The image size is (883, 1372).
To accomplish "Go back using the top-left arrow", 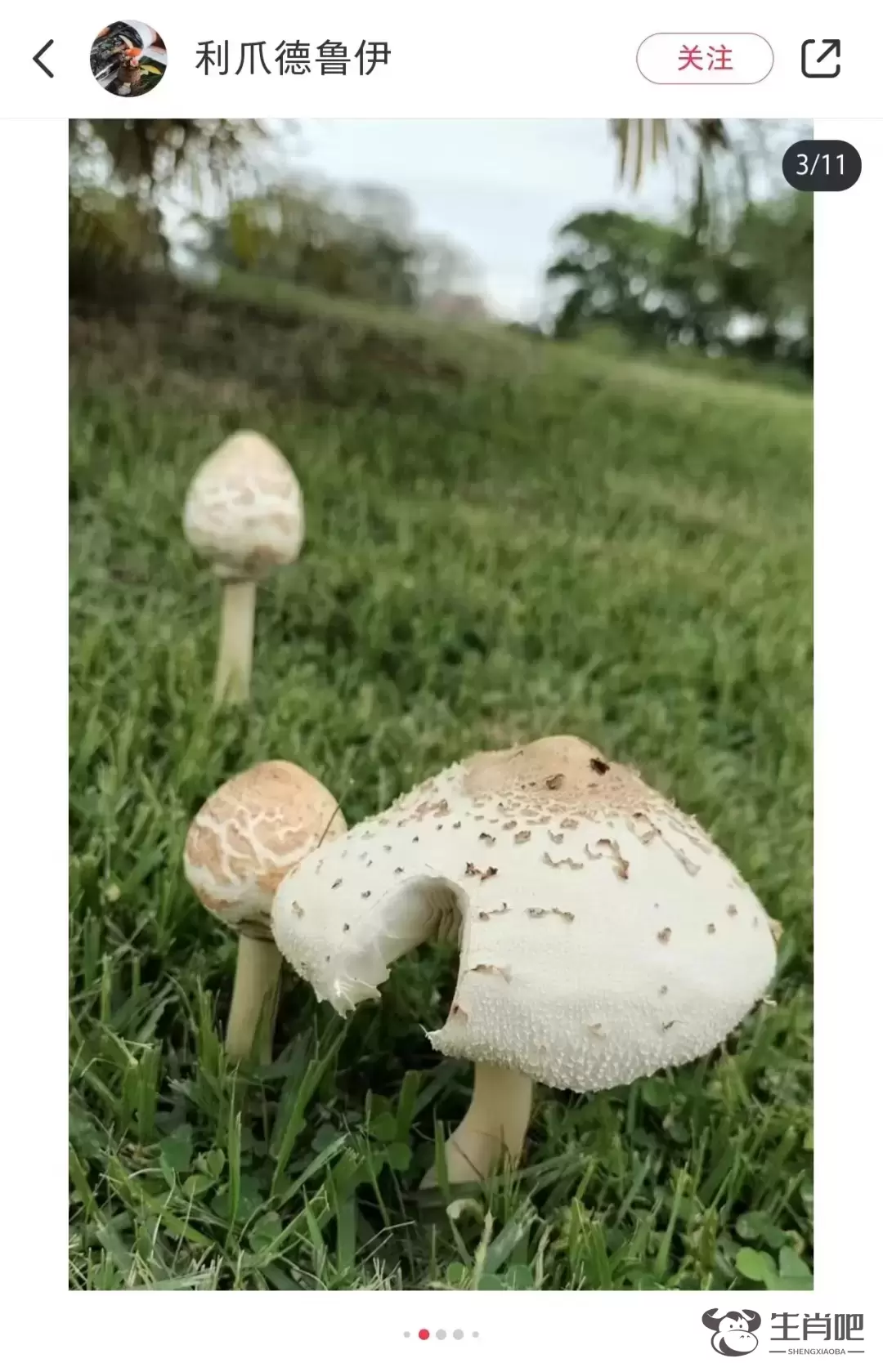I will 44,59.
